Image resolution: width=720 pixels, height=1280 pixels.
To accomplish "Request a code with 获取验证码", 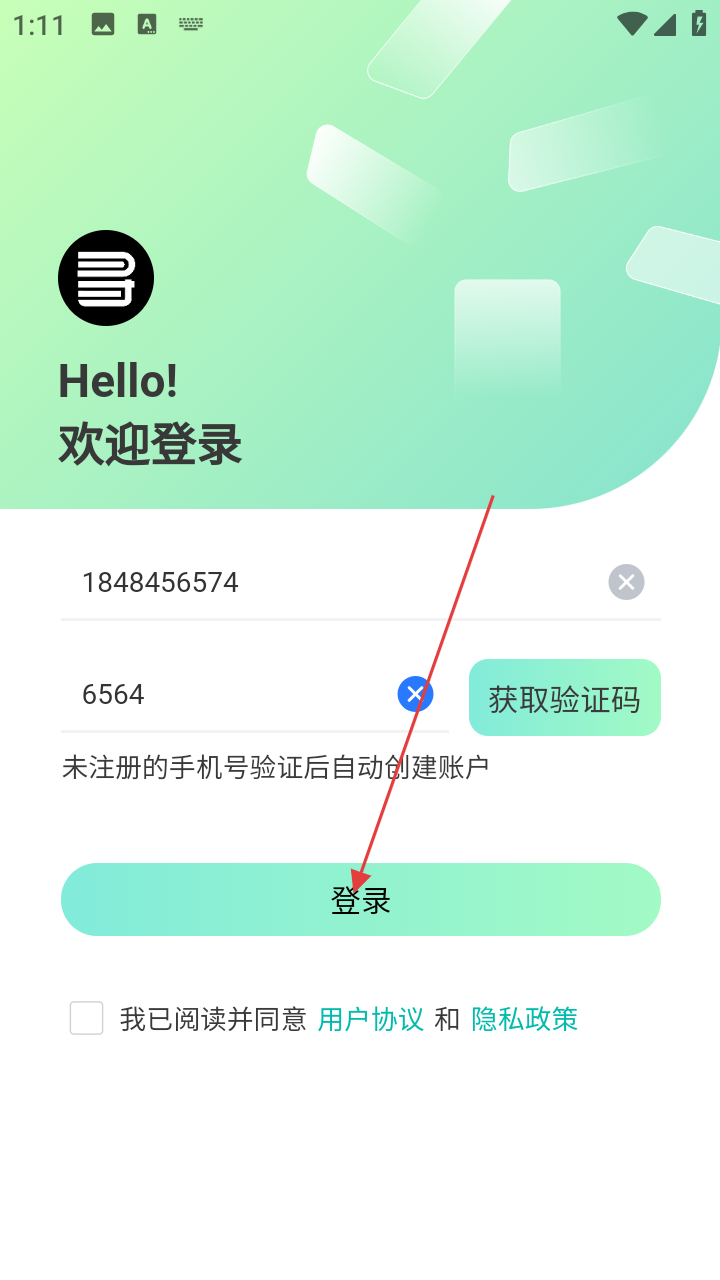I will click(564, 698).
